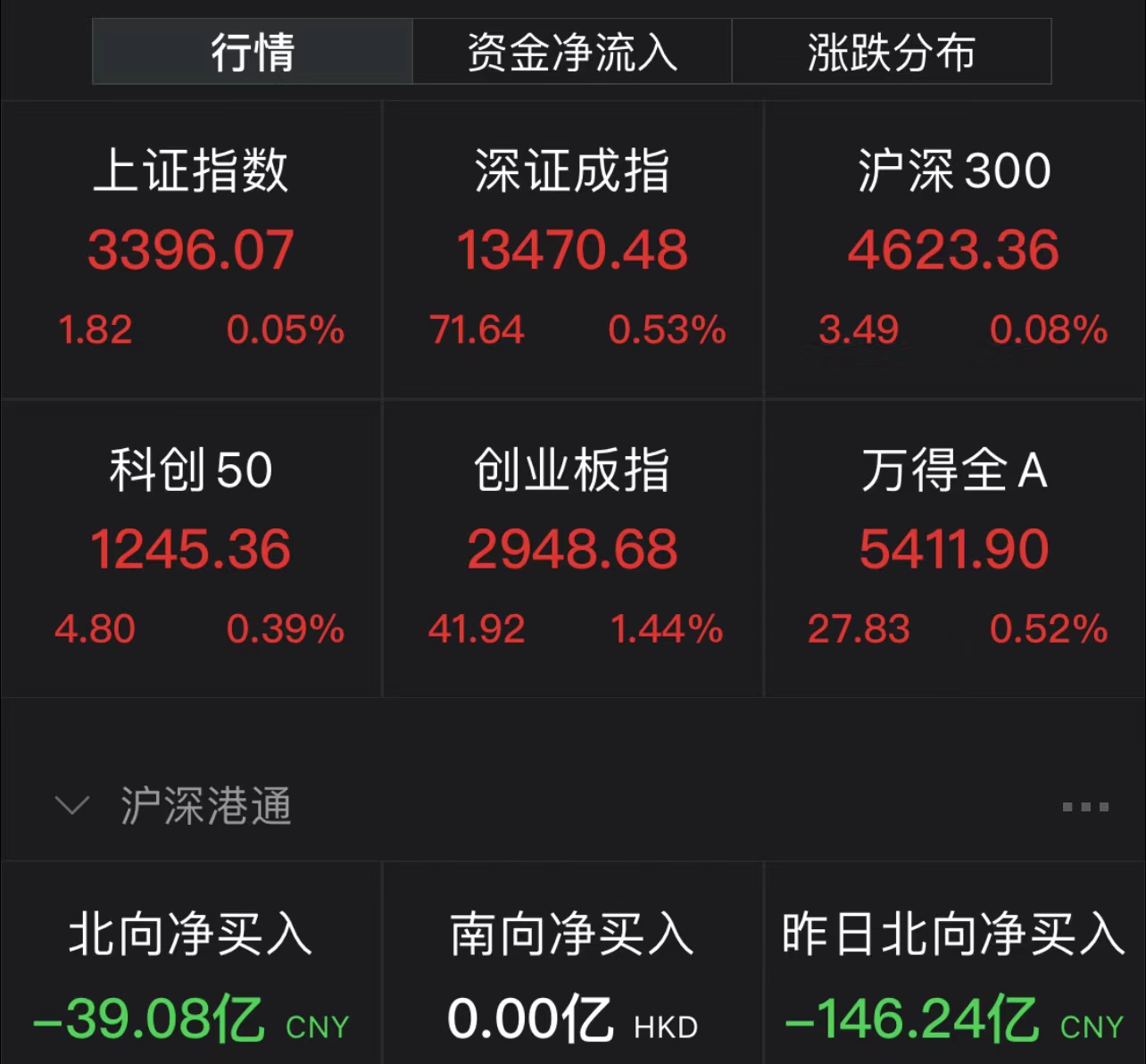Switch to the 资金净流入 tab
Screen dimensions: 1146x1064
[x=572, y=52]
